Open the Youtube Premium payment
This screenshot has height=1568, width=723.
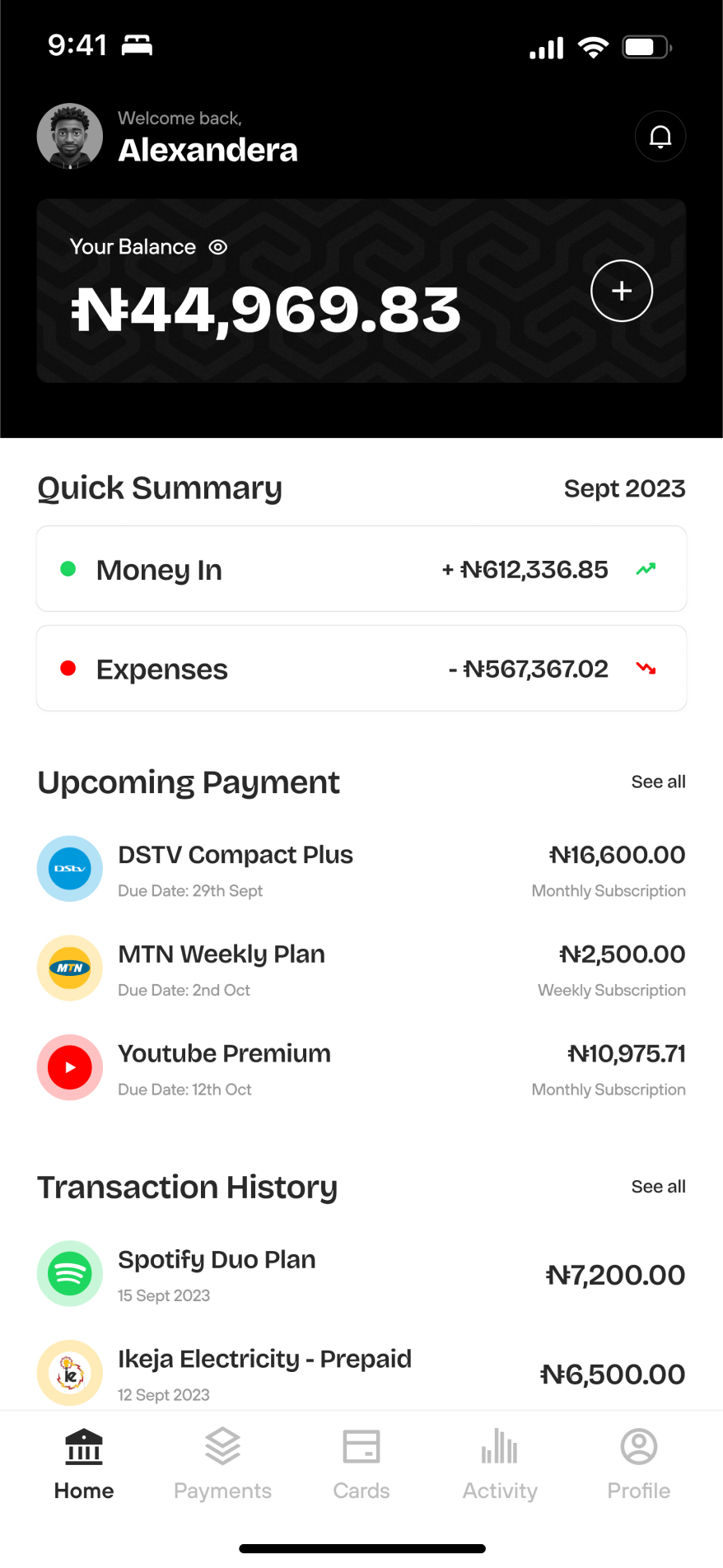pyautogui.click(x=361, y=1068)
